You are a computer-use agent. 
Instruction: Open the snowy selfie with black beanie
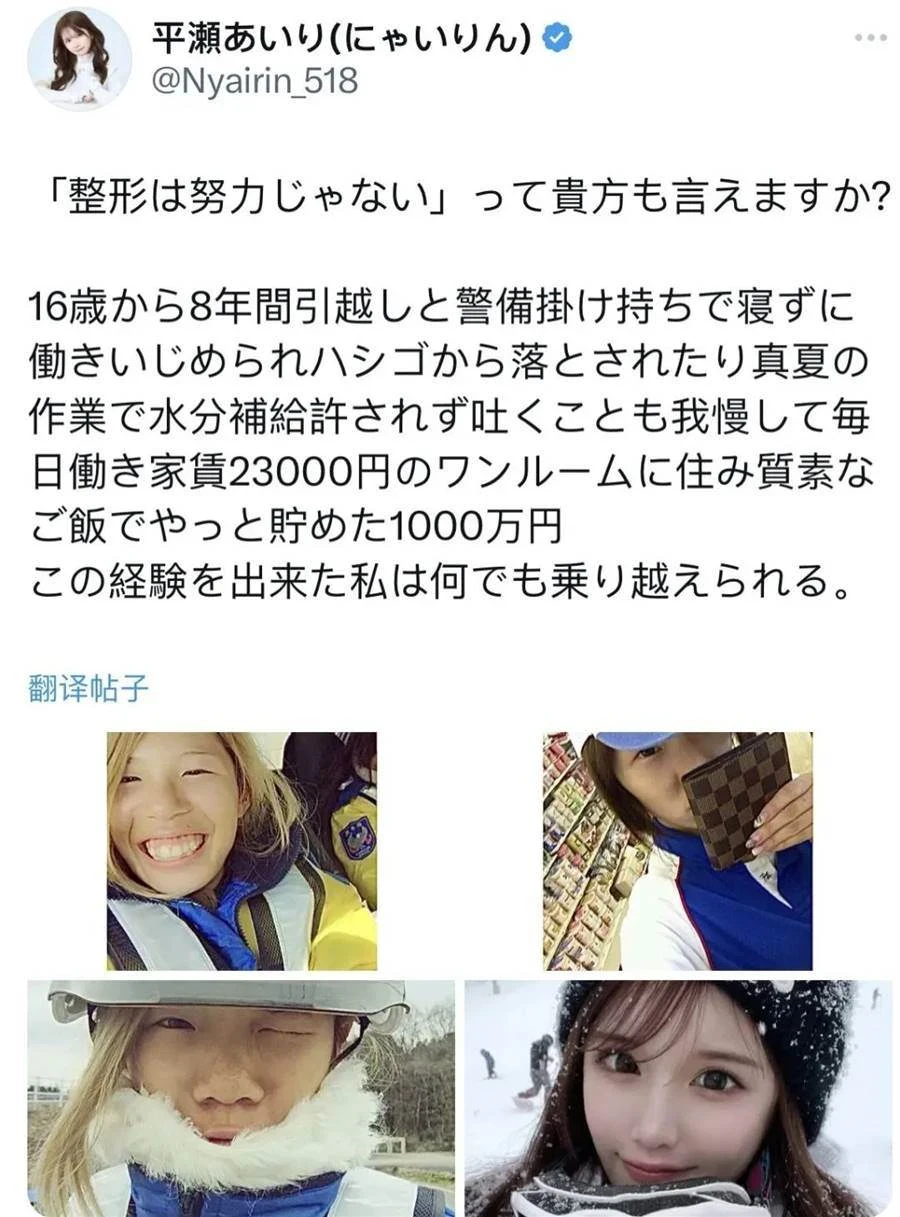[677, 1098]
